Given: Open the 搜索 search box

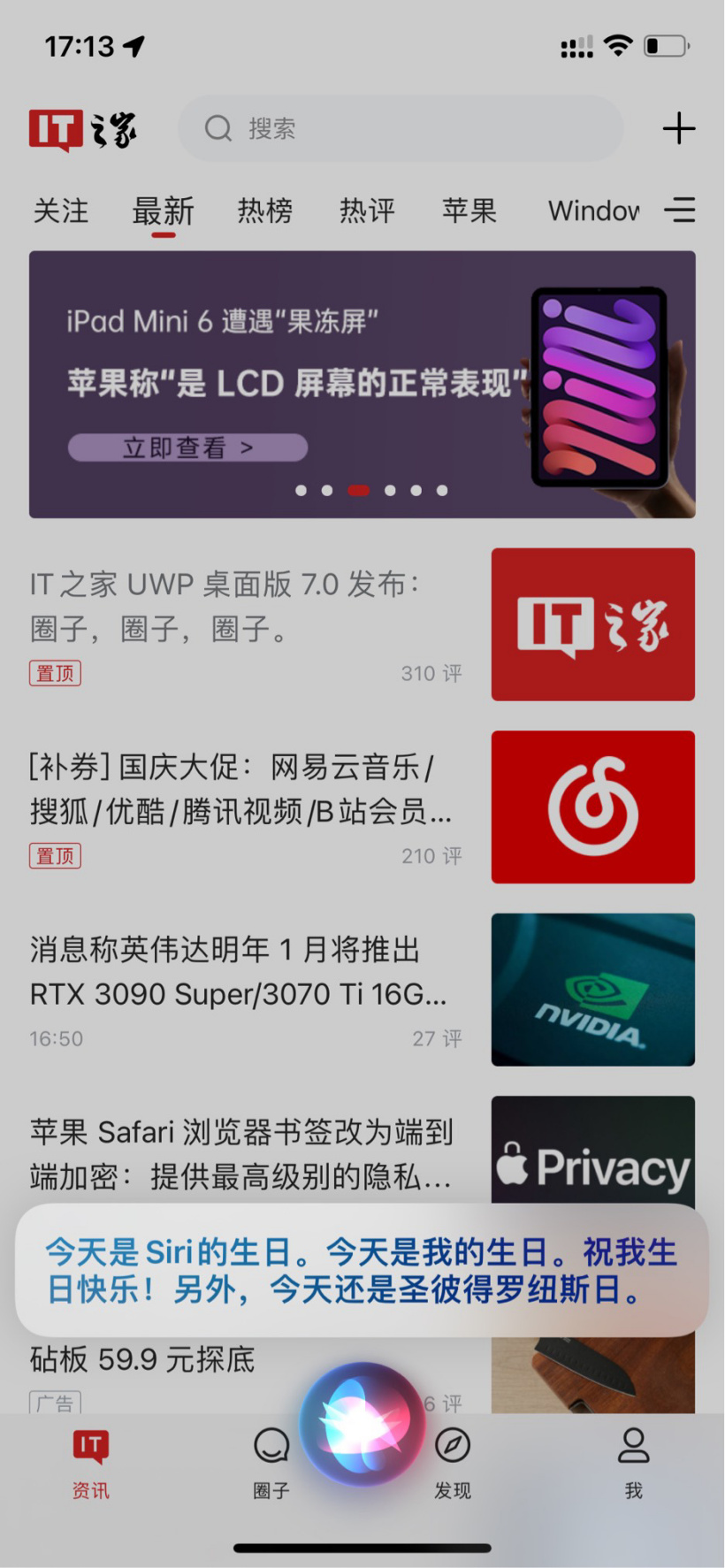Looking at the screenshot, I should point(400,129).
